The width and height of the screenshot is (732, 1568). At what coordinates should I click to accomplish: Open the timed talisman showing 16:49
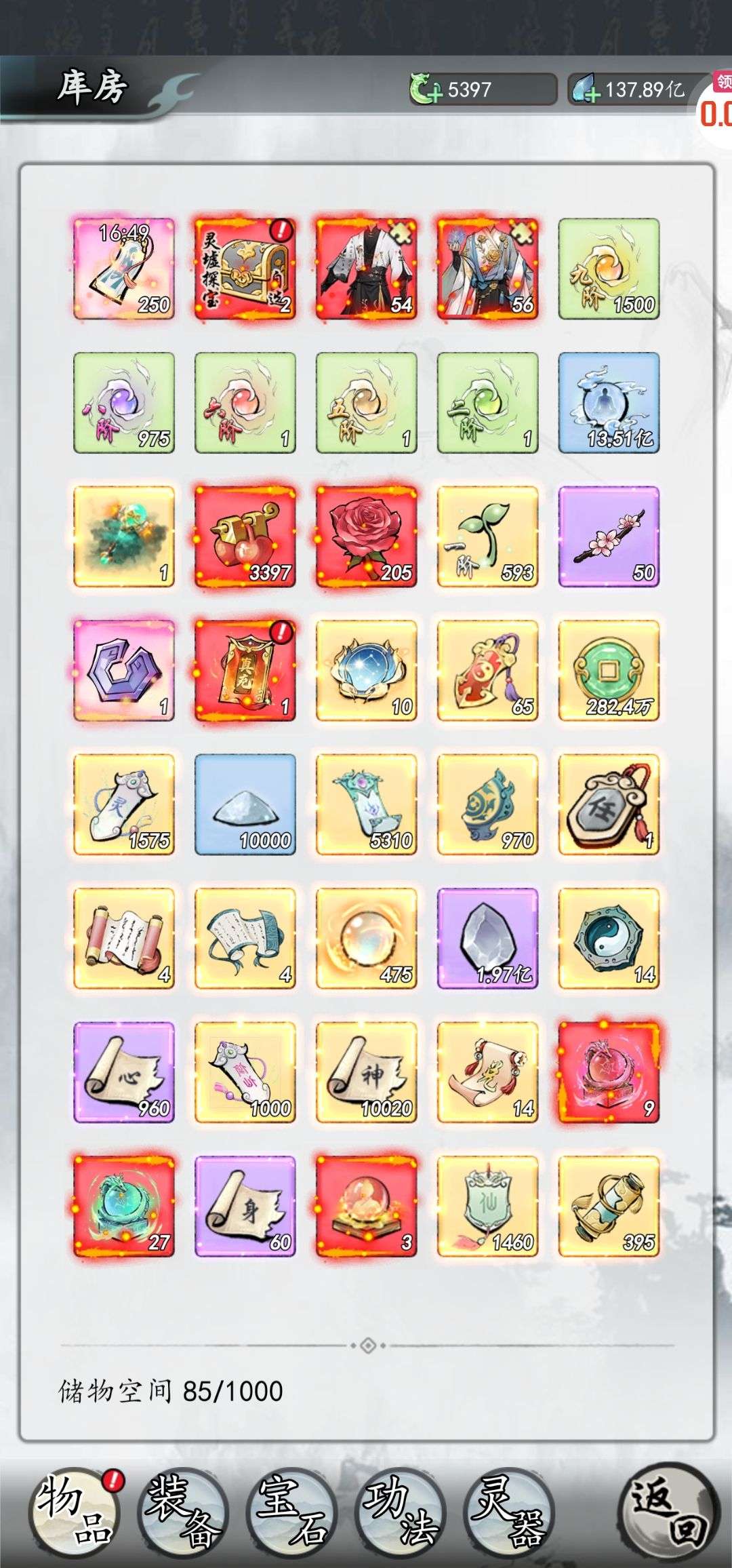click(124, 269)
